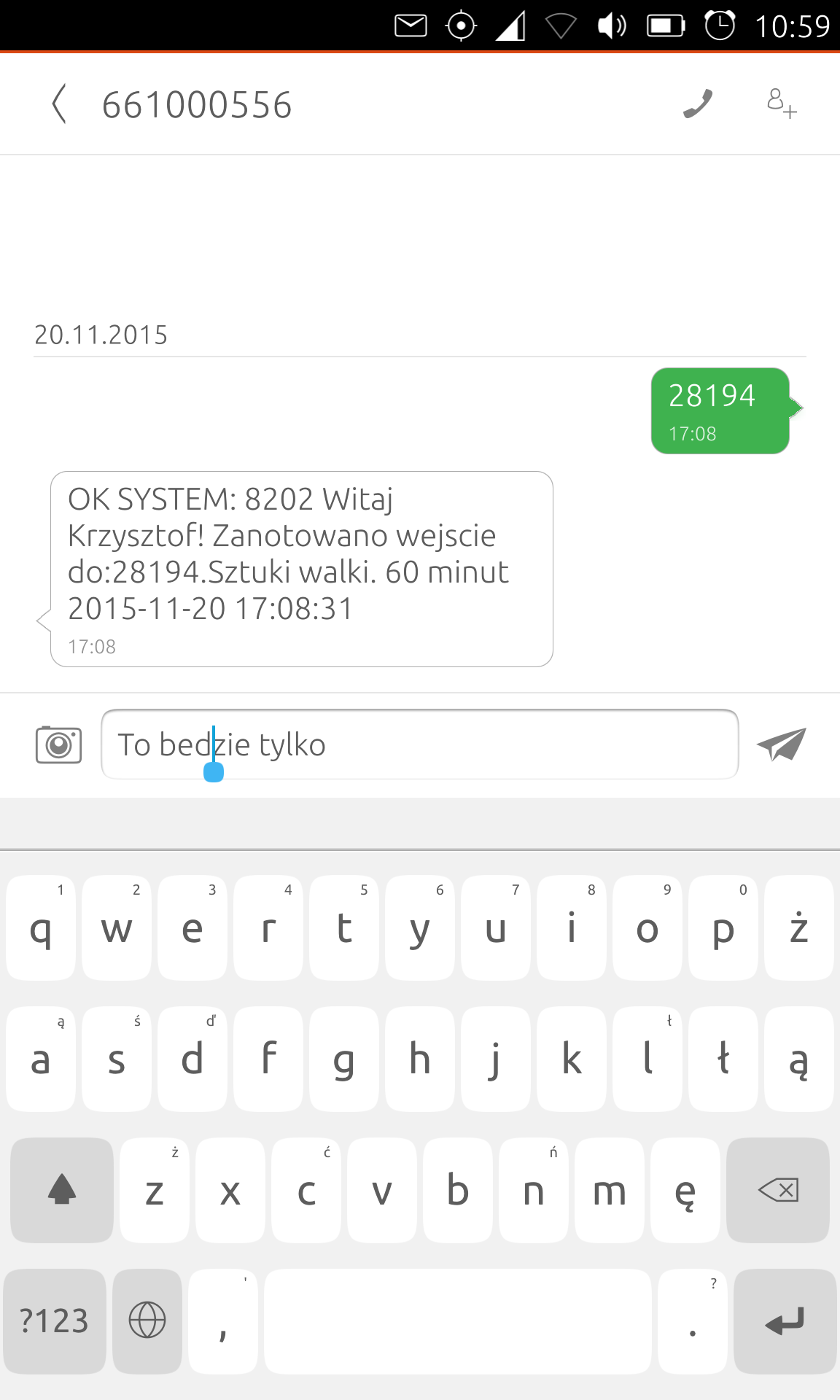
Task: Enable shift on the keyboard
Action: (x=62, y=1190)
